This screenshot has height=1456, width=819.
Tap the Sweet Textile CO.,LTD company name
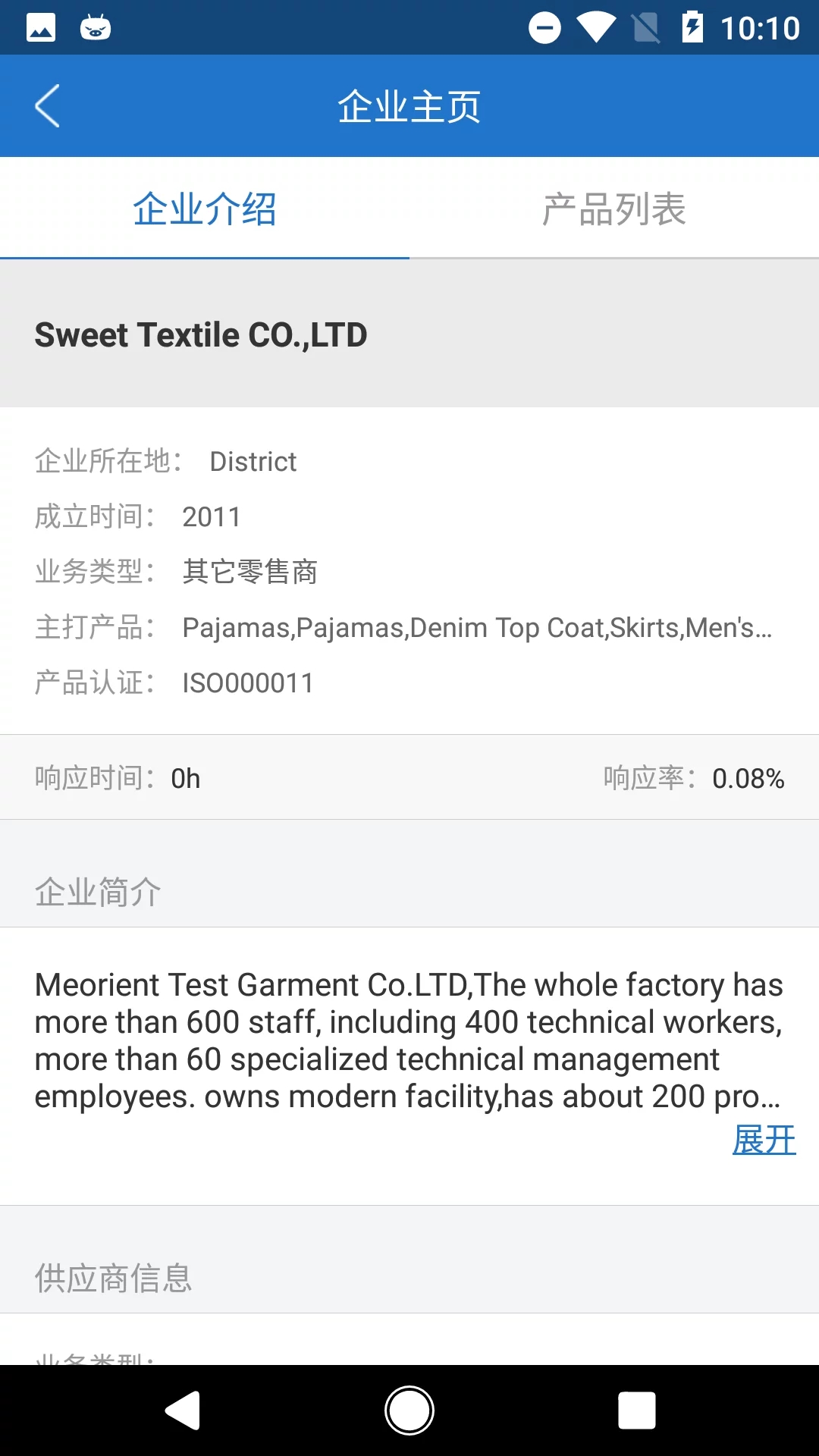point(199,334)
